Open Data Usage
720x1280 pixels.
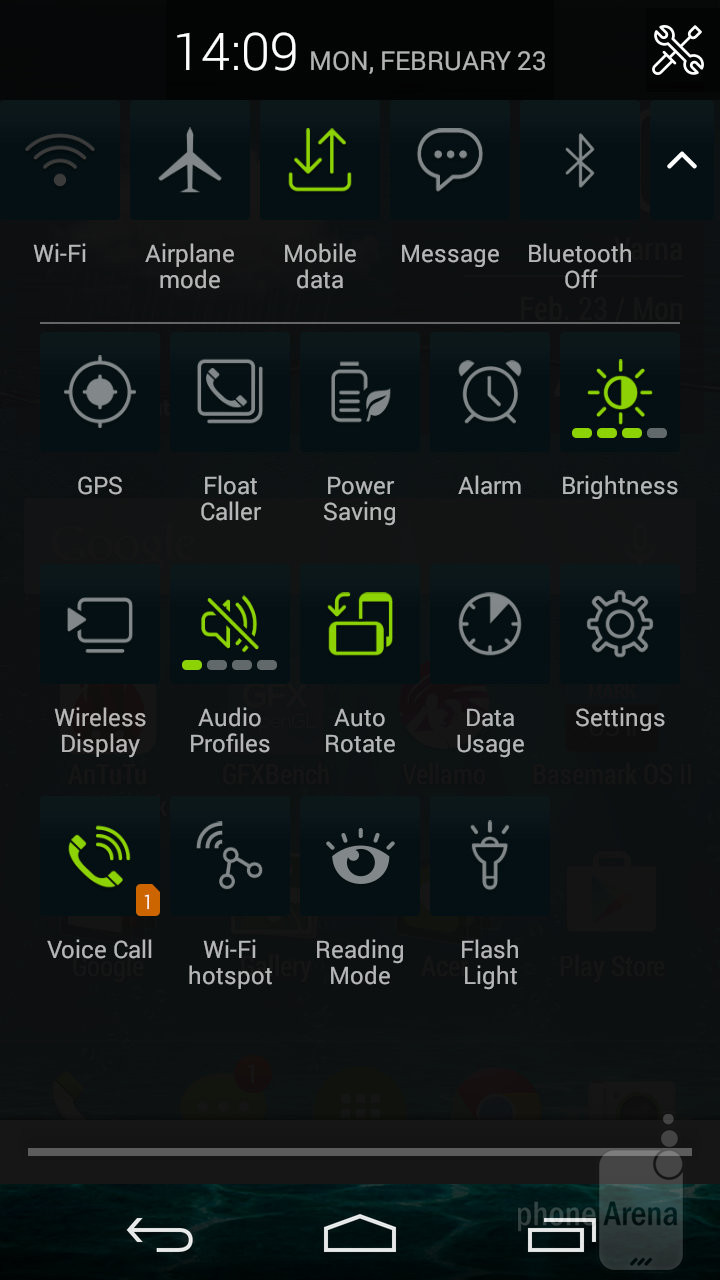(490, 625)
